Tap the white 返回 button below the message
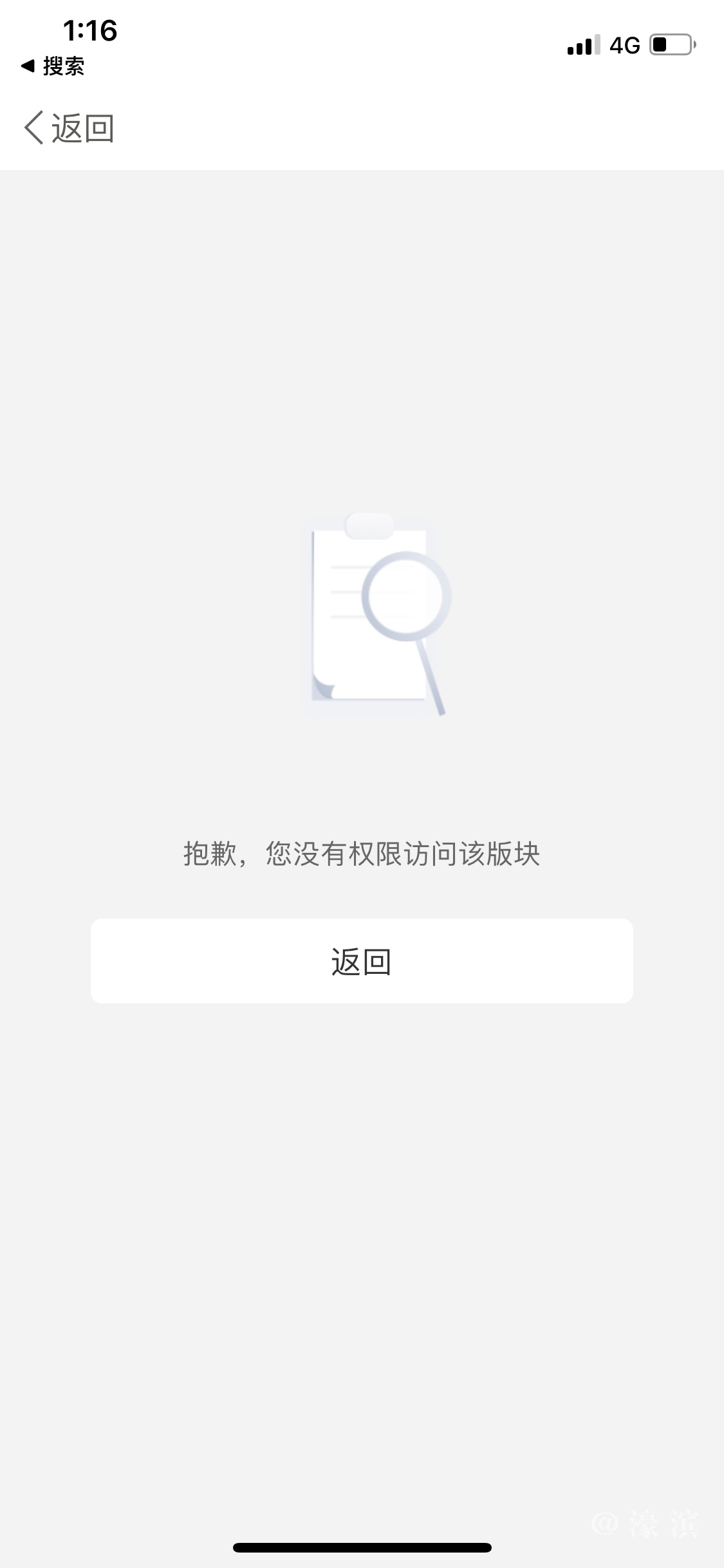724x1568 pixels. (362, 961)
